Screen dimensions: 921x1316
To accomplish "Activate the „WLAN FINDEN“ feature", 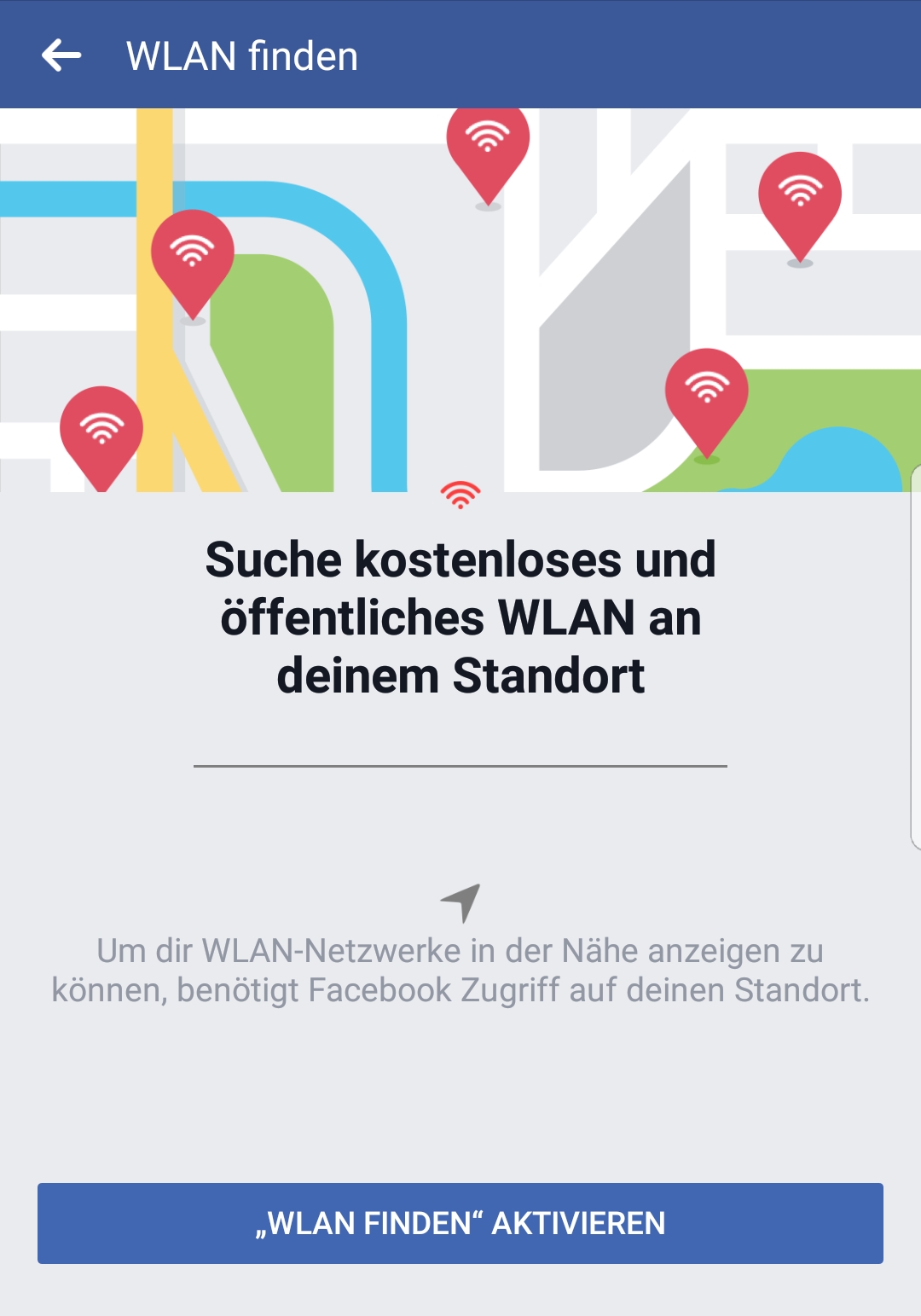I will tap(460, 1222).
